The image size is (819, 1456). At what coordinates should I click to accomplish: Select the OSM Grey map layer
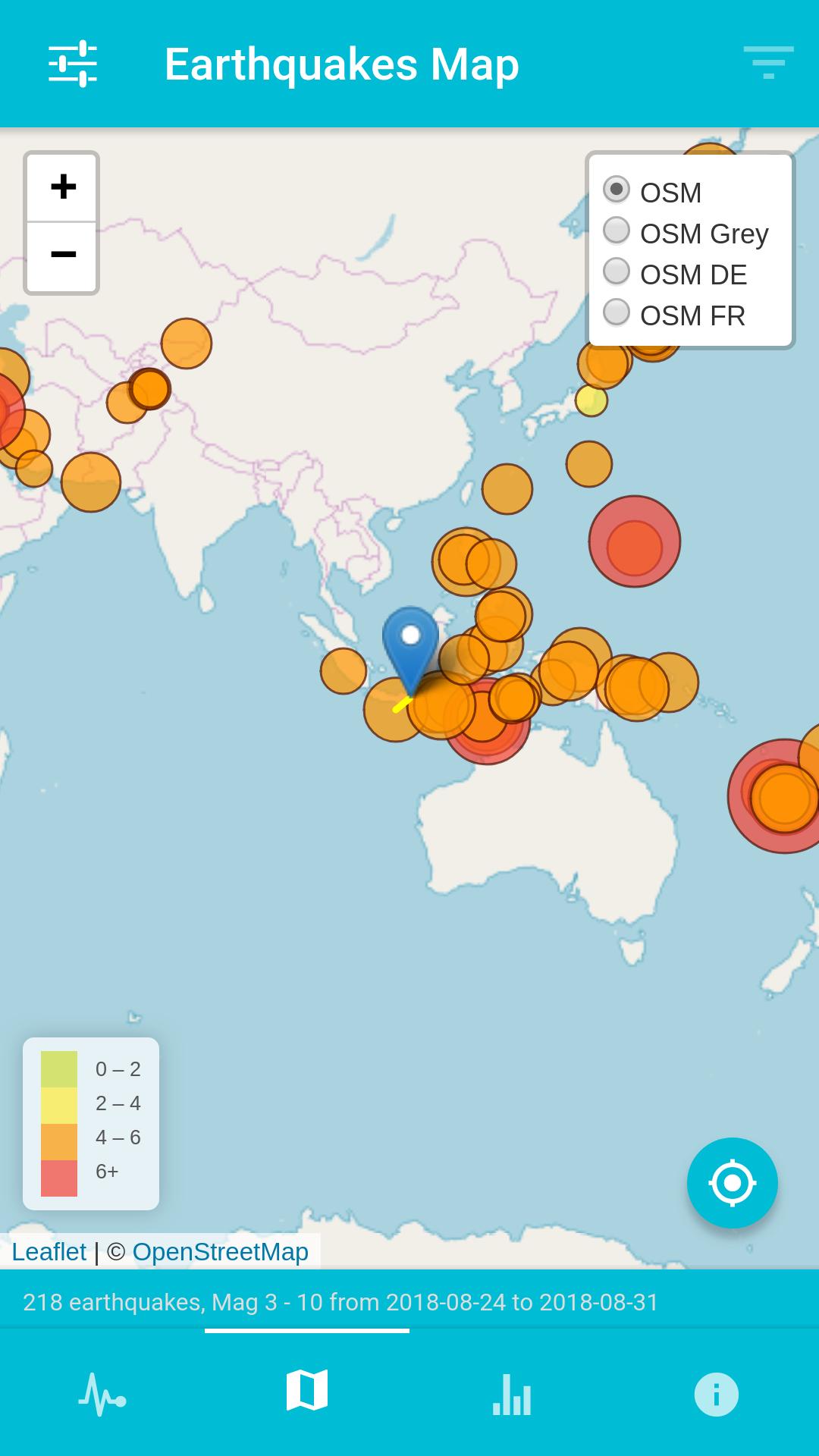[x=617, y=231]
